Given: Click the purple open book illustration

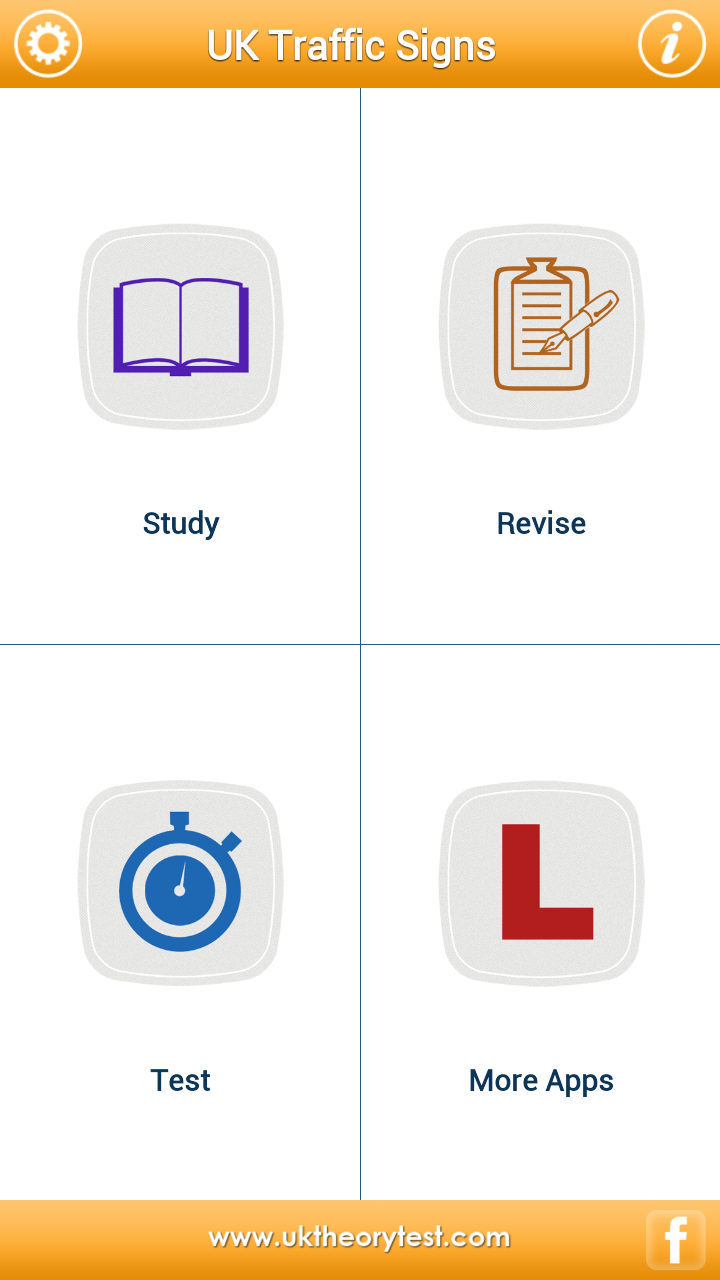Looking at the screenshot, I should click(180, 322).
